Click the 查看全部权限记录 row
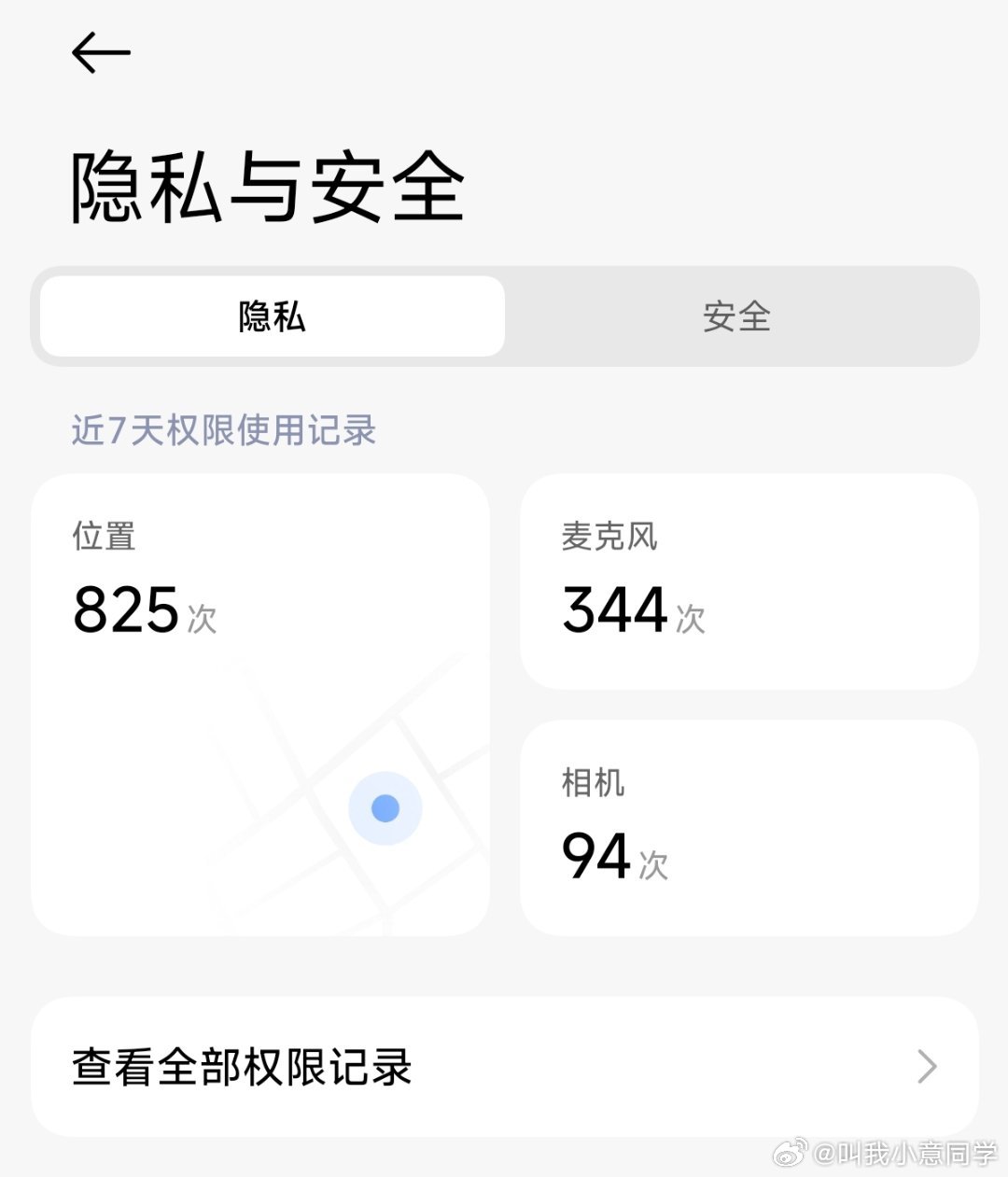 coord(241,1069)
